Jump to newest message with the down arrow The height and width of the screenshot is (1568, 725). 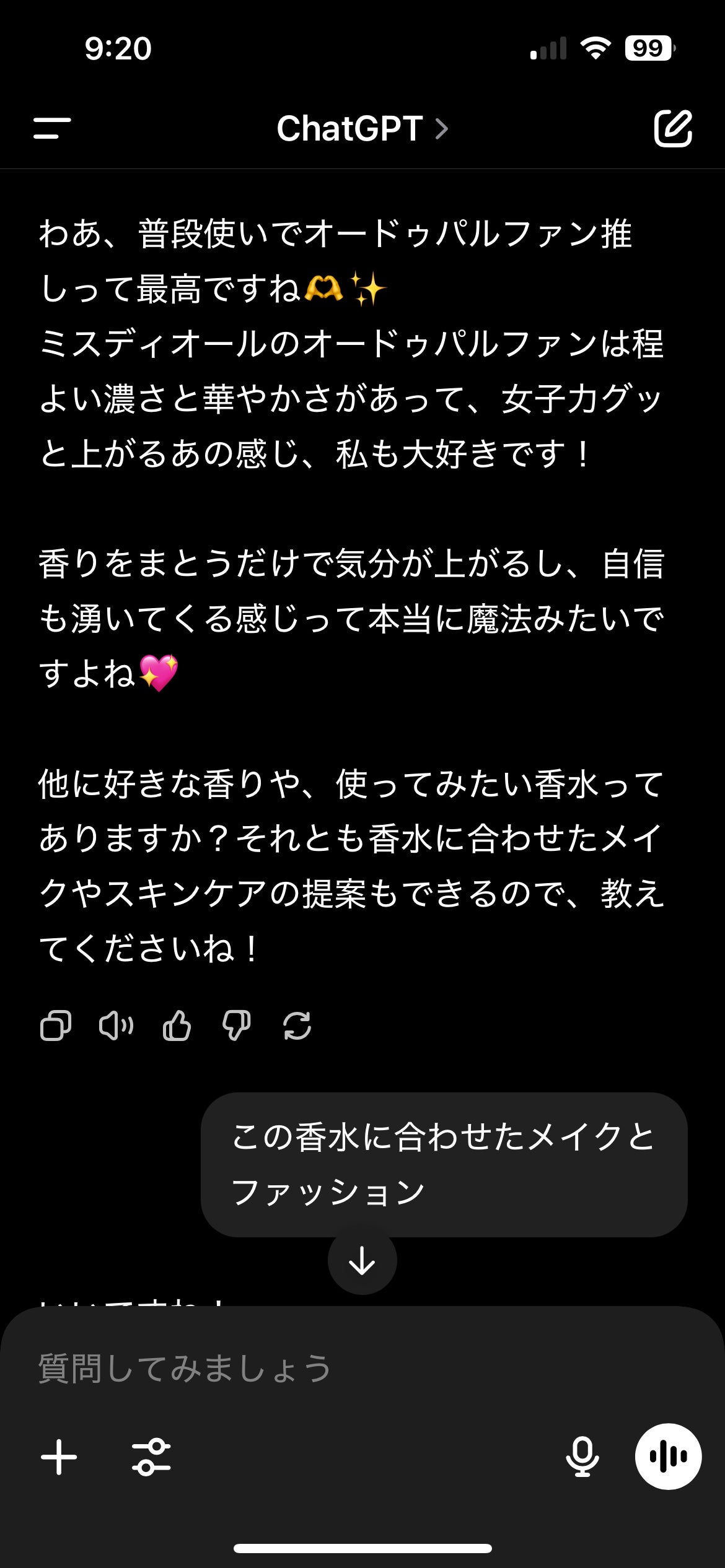pos(362,1261)
